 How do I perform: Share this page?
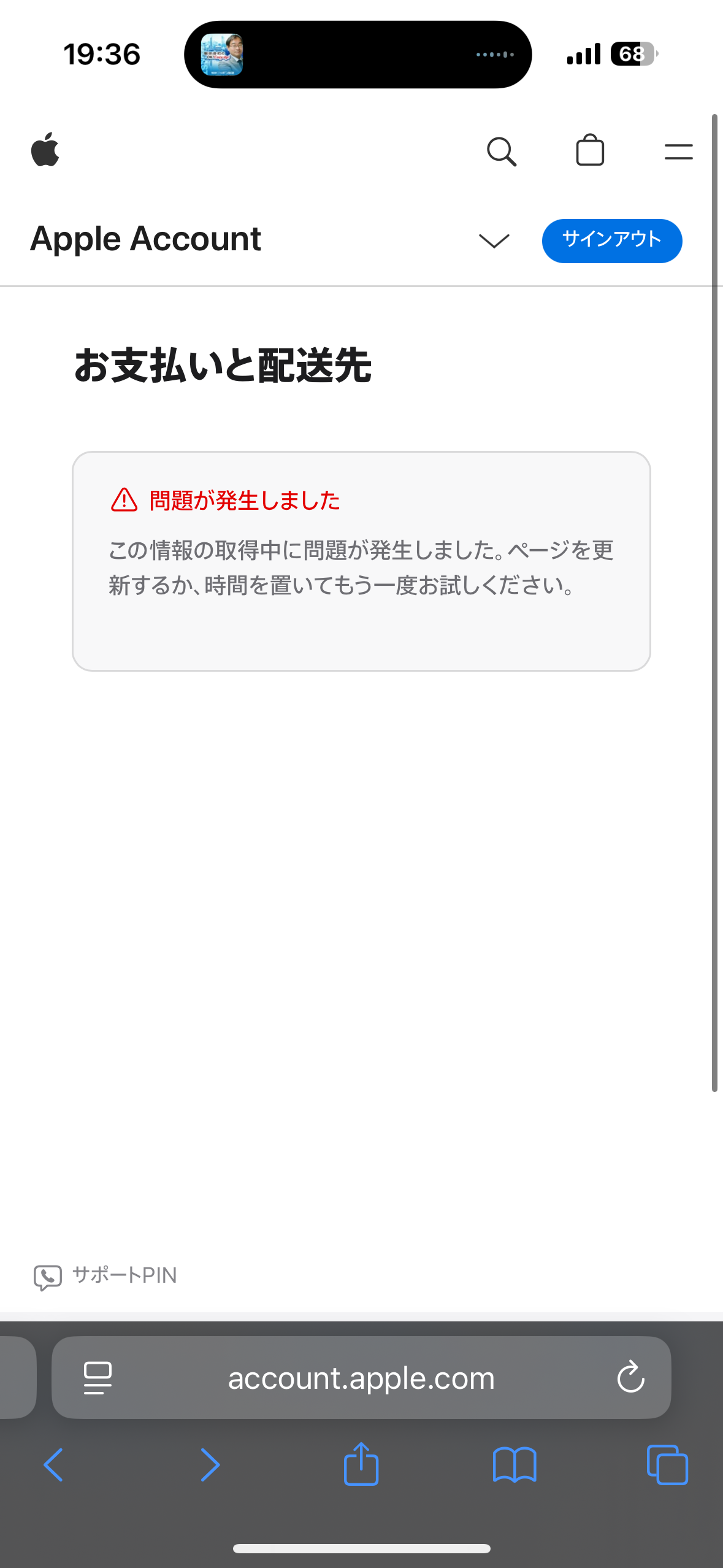coord(361,1464)
